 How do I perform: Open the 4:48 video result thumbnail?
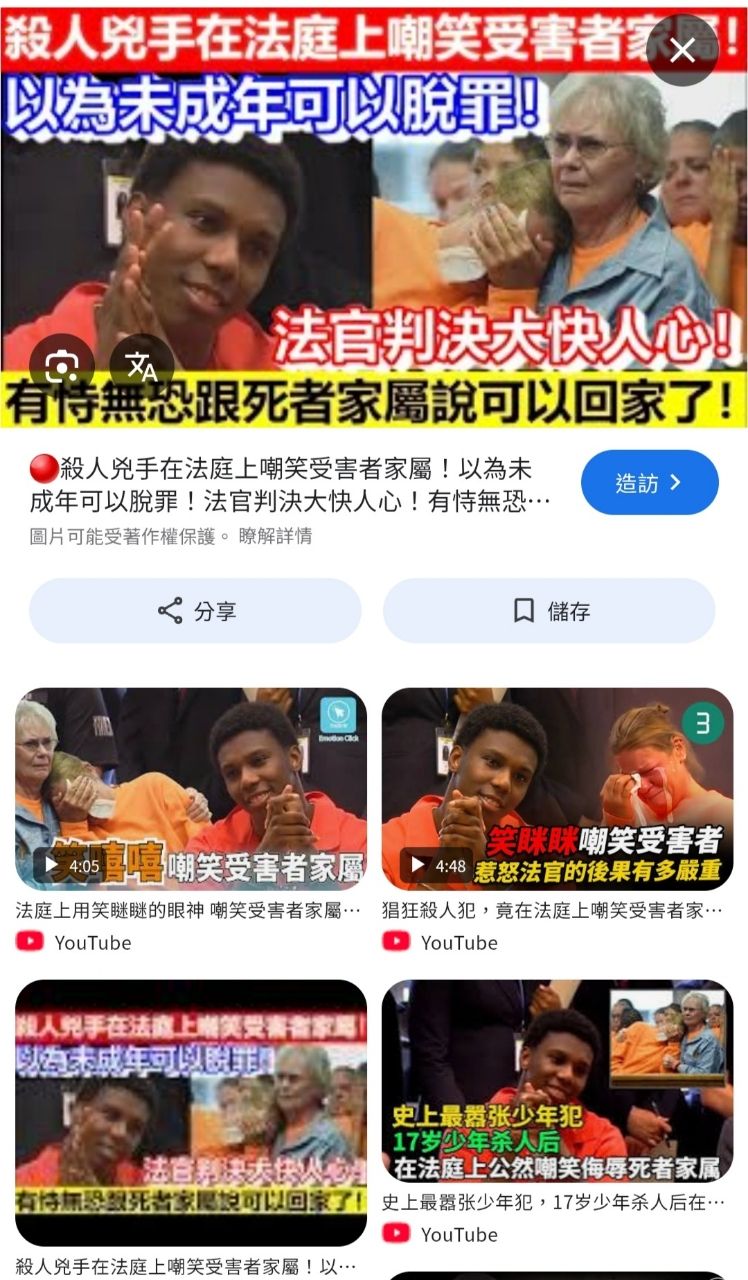coord(557,788)
